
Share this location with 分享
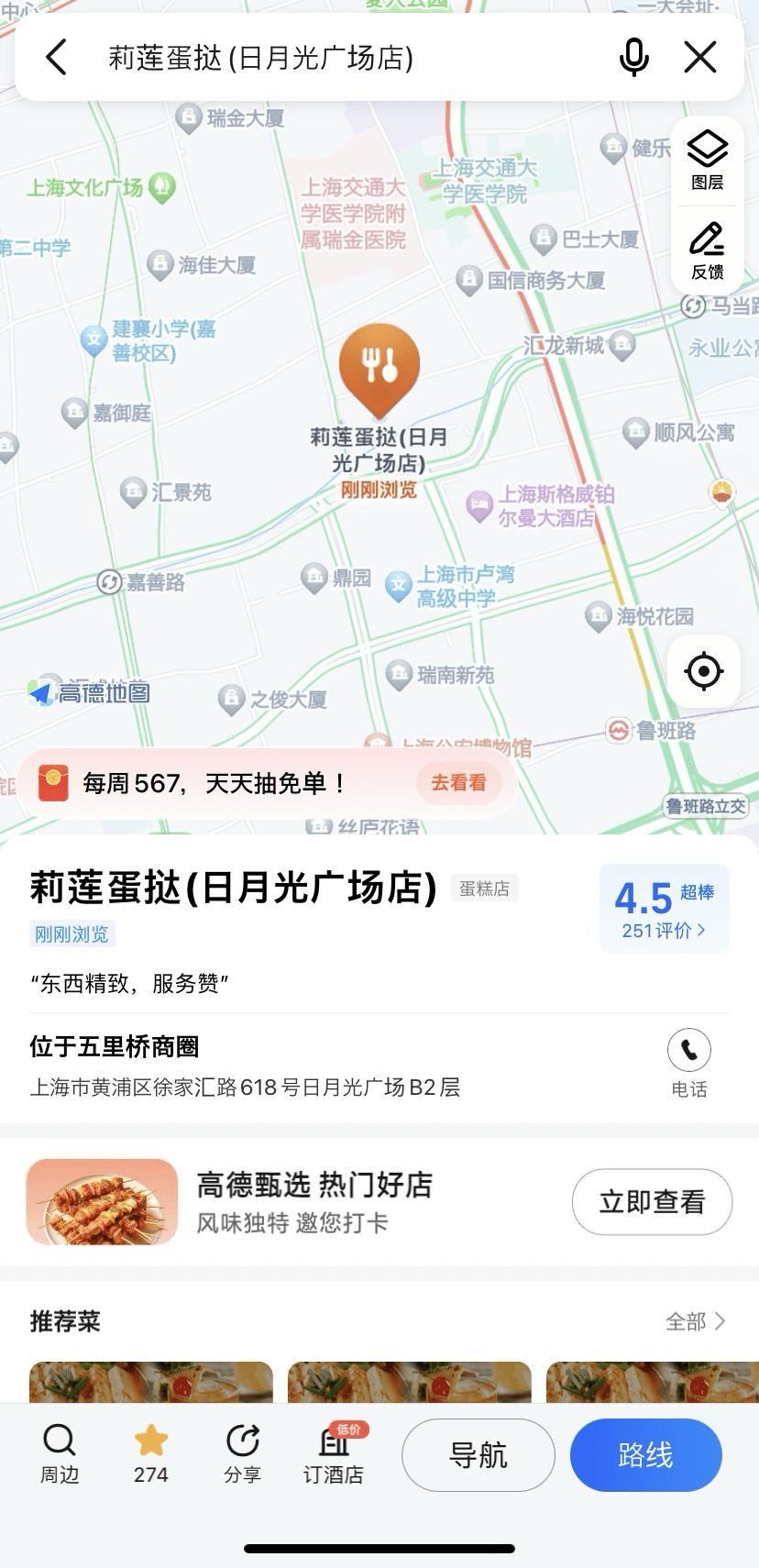243,1453
